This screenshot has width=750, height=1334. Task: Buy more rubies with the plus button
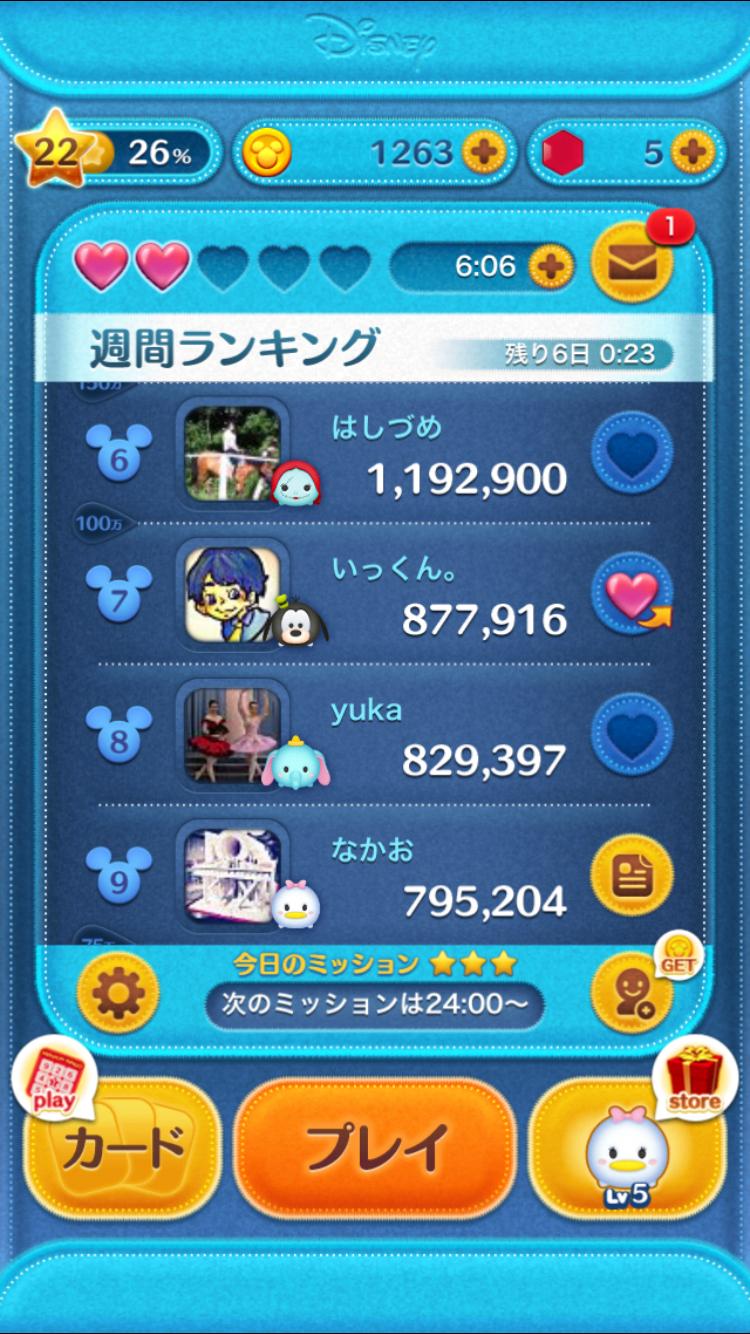[x=691, y=153]
